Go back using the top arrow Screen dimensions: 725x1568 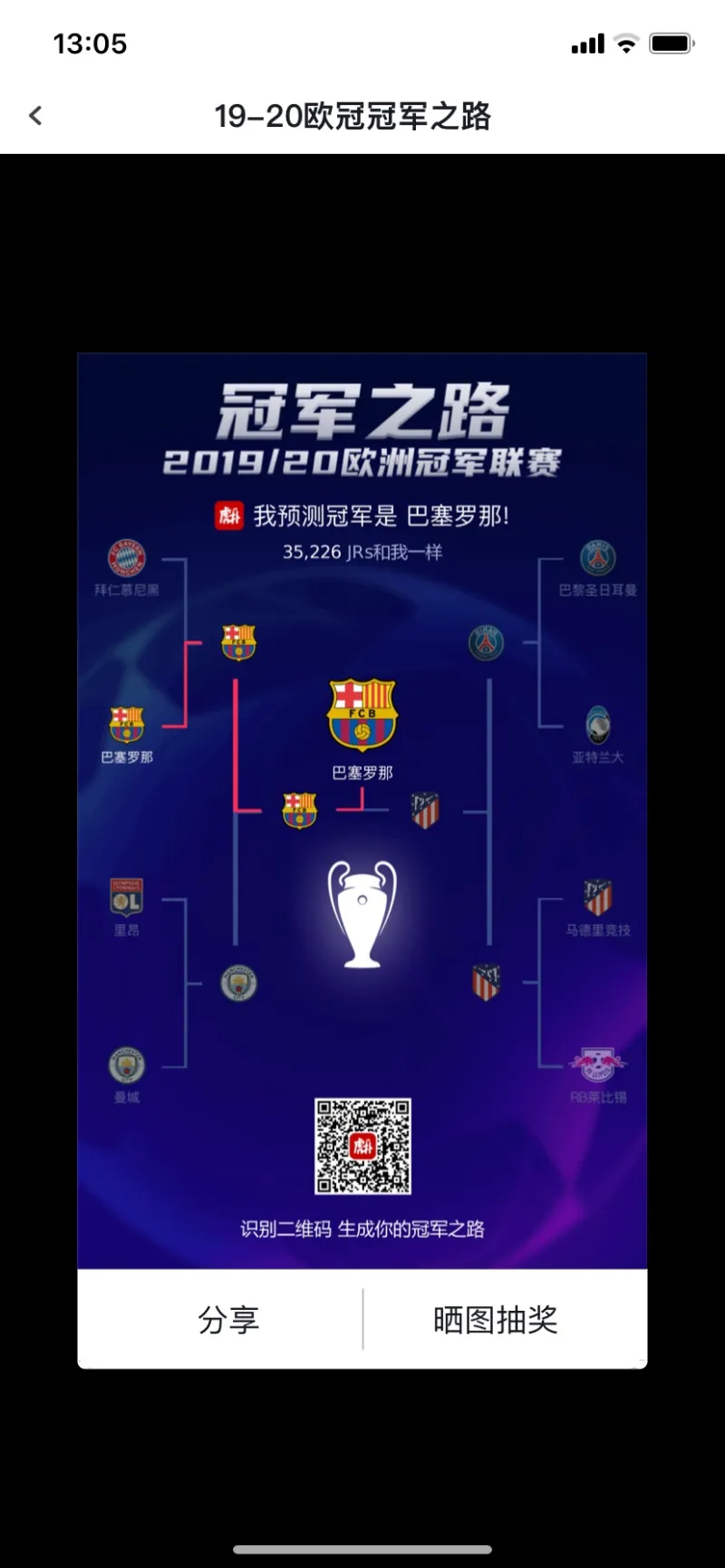pyautogui.click(x=35, y=116)
